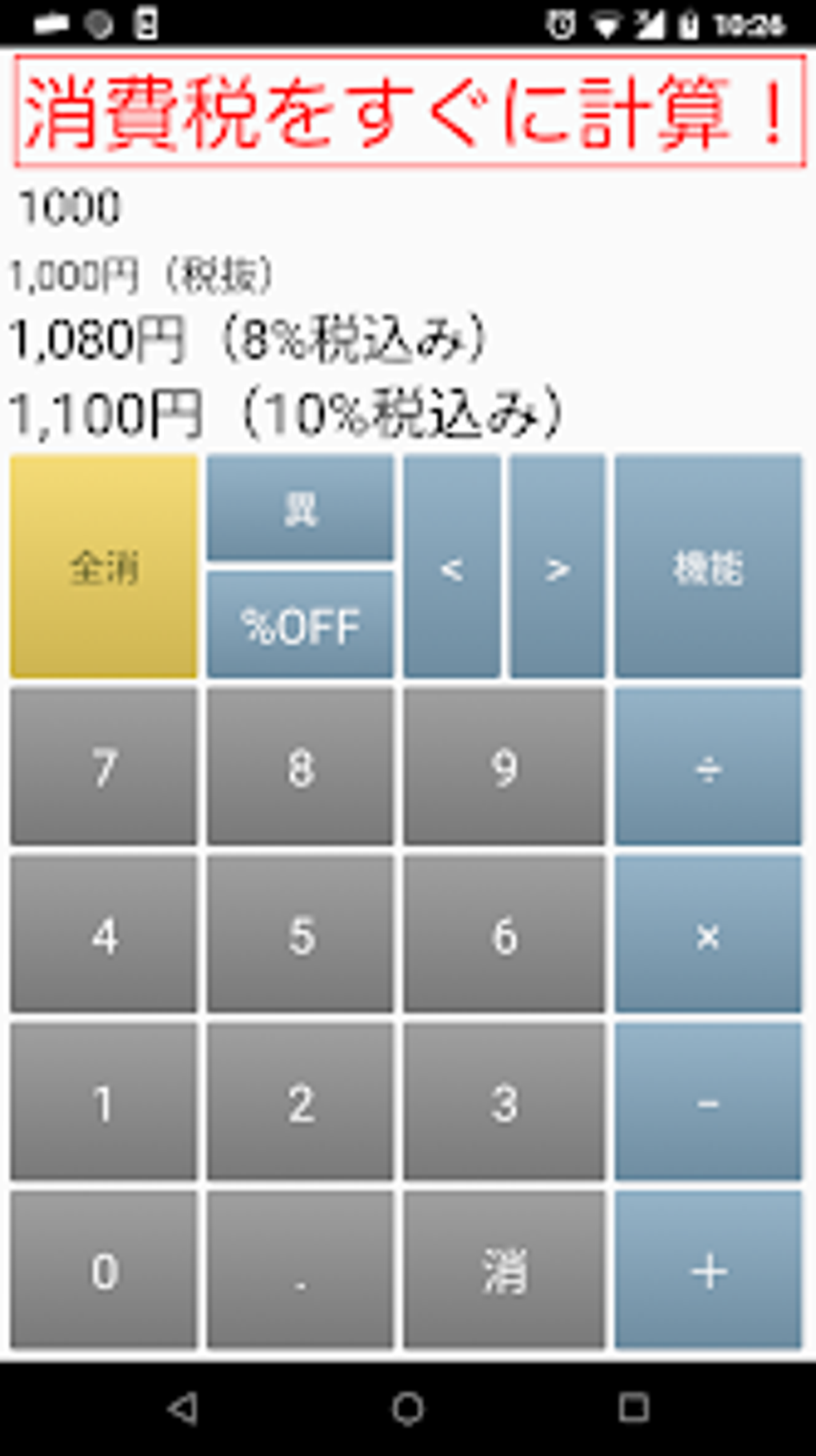The width and height of the screenshot is (816, 1456).
Task: Select the divide ÷ operator
Action: (708, 766)
